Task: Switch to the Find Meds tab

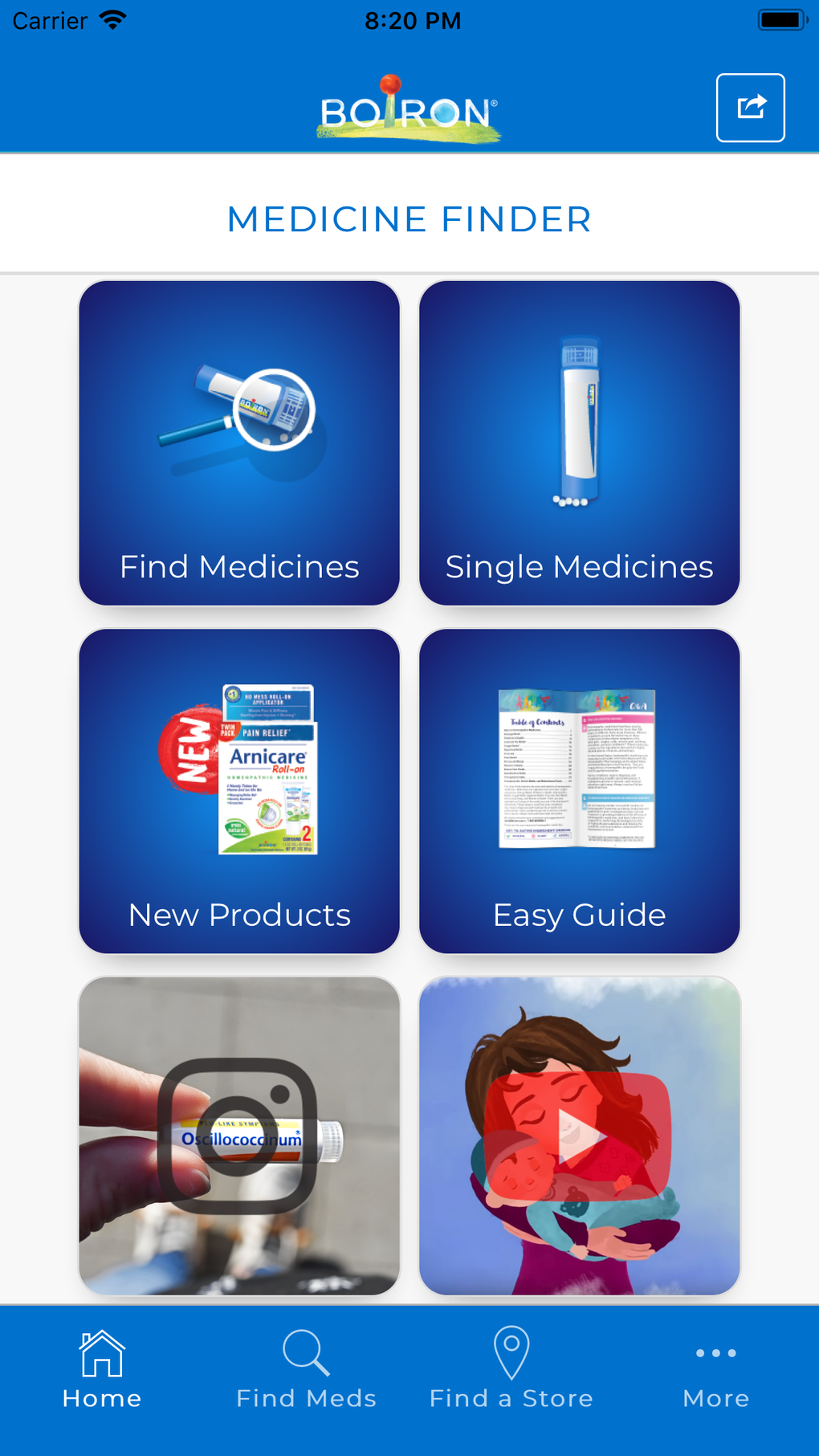Action: click(306, 1370)
